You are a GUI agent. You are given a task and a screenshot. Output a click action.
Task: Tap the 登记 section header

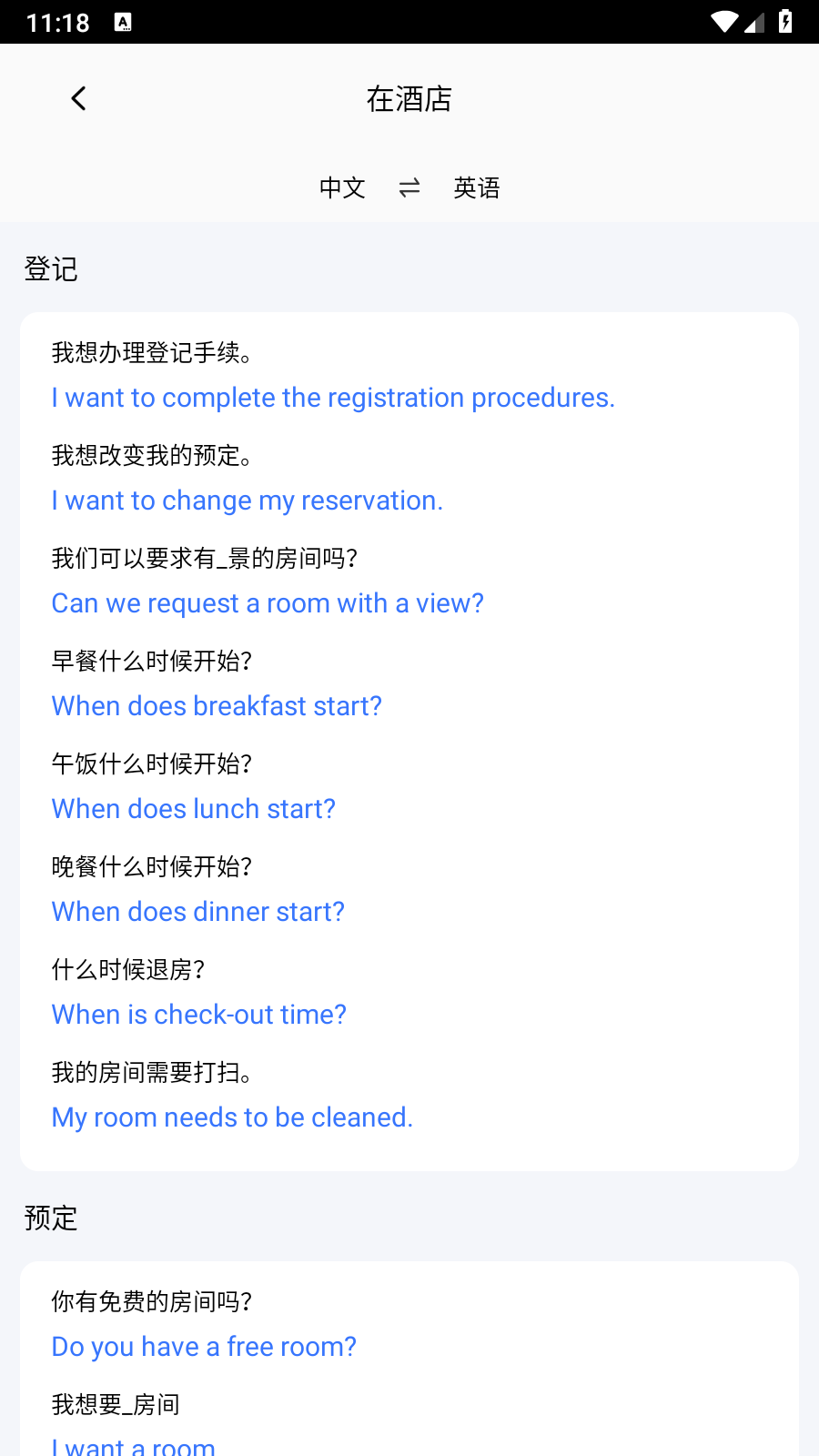pyautogui.click(x=50, y=269)
